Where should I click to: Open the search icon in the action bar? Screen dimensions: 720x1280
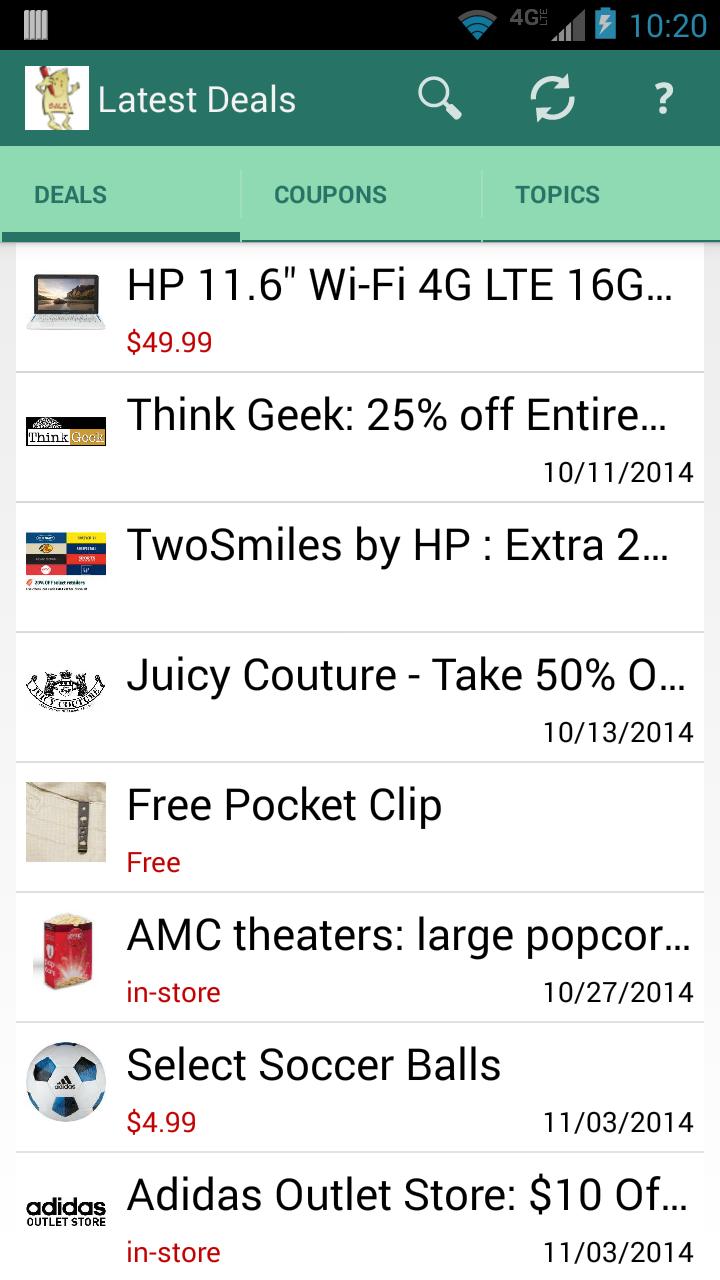pos(439,98)
